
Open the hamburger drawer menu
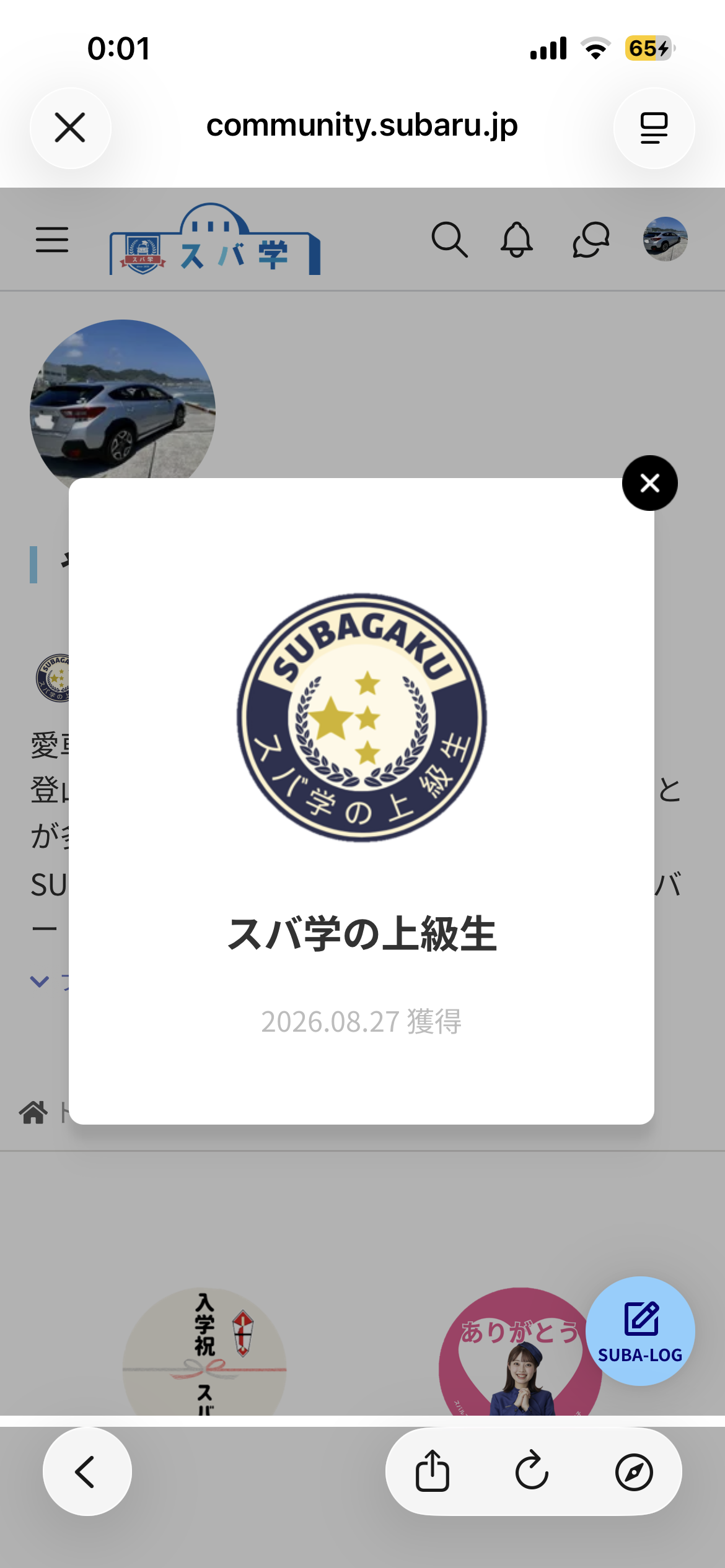tap(52, 240)
